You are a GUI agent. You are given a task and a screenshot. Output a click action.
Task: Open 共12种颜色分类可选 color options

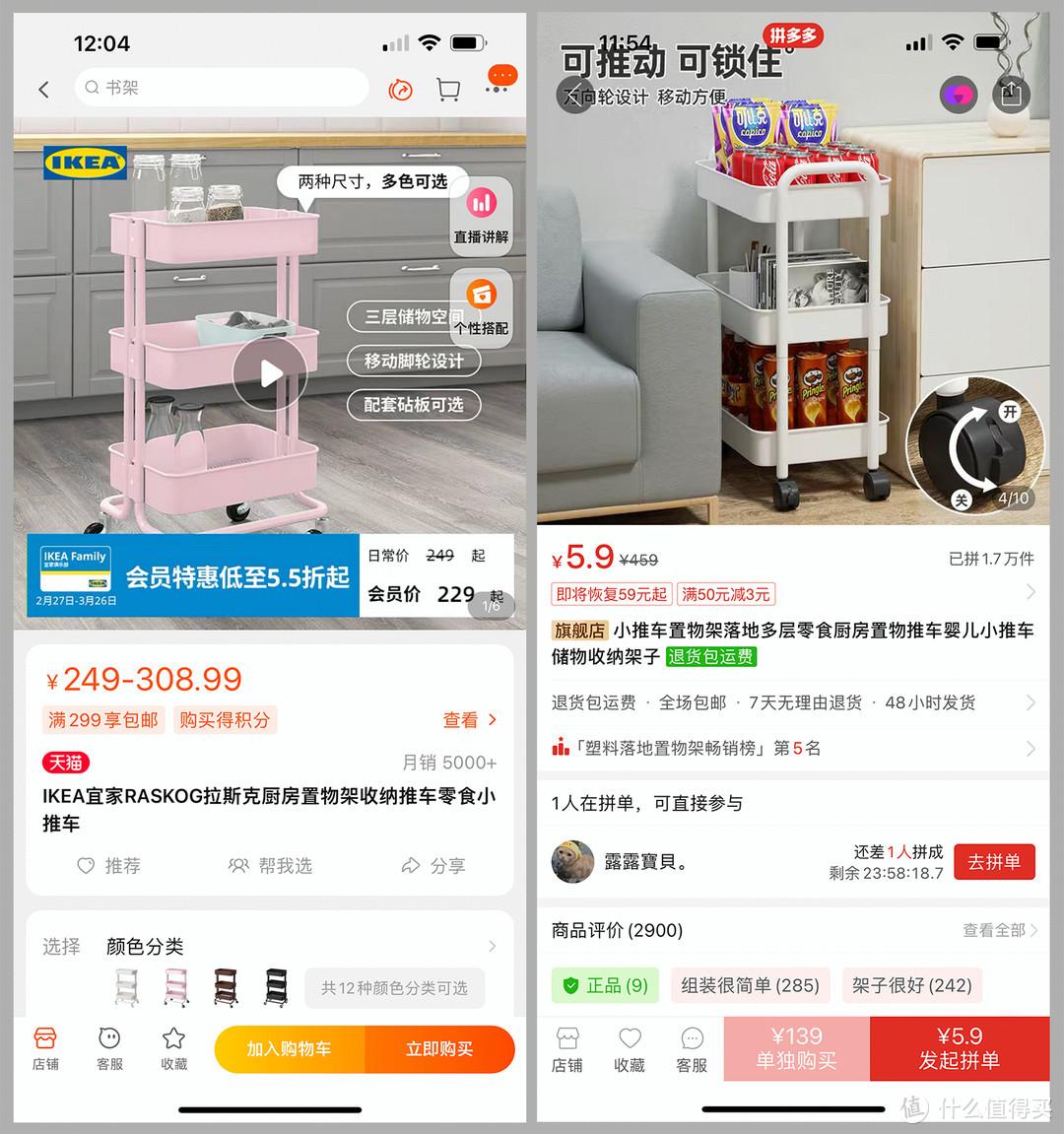click(x=394, y=987)
